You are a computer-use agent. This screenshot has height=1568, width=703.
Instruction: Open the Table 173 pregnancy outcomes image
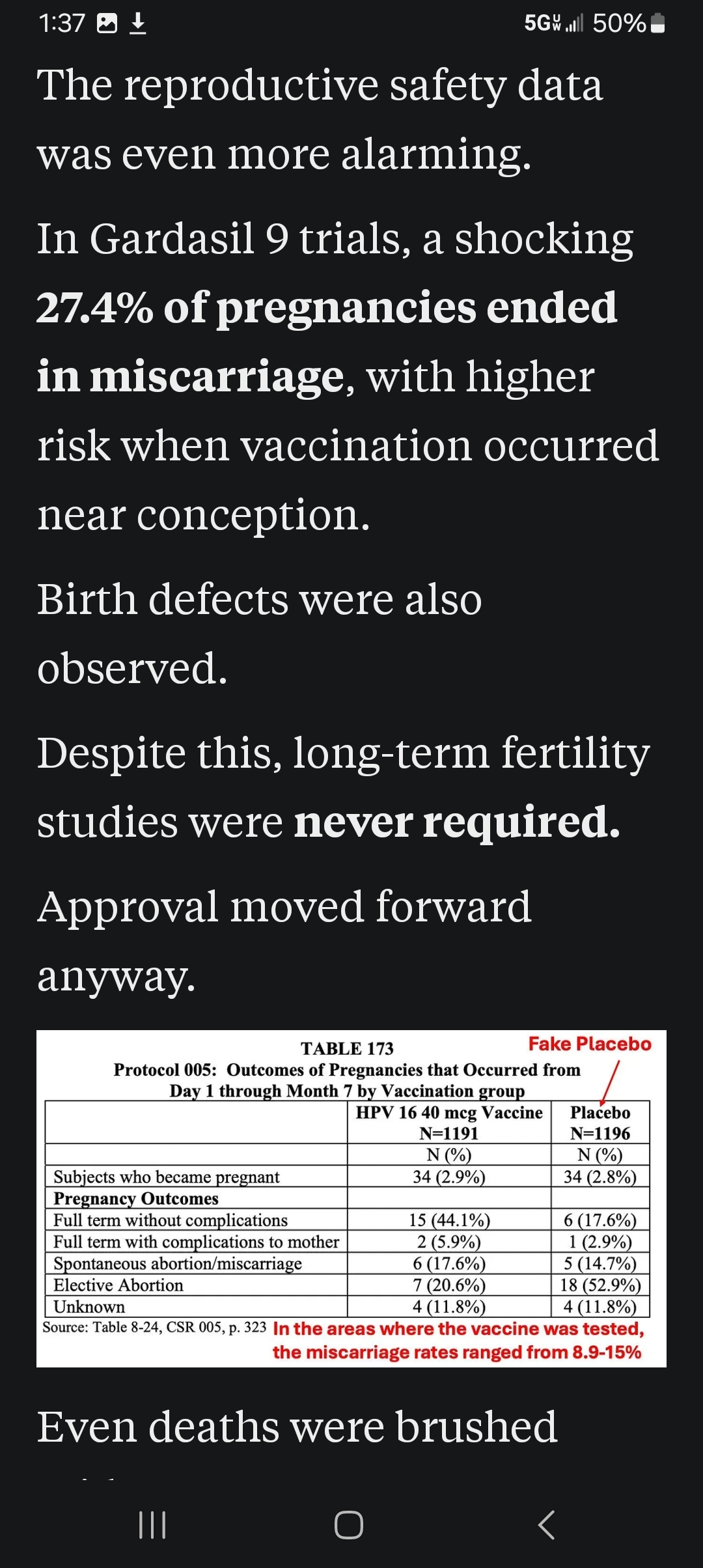click(351, 1199)
